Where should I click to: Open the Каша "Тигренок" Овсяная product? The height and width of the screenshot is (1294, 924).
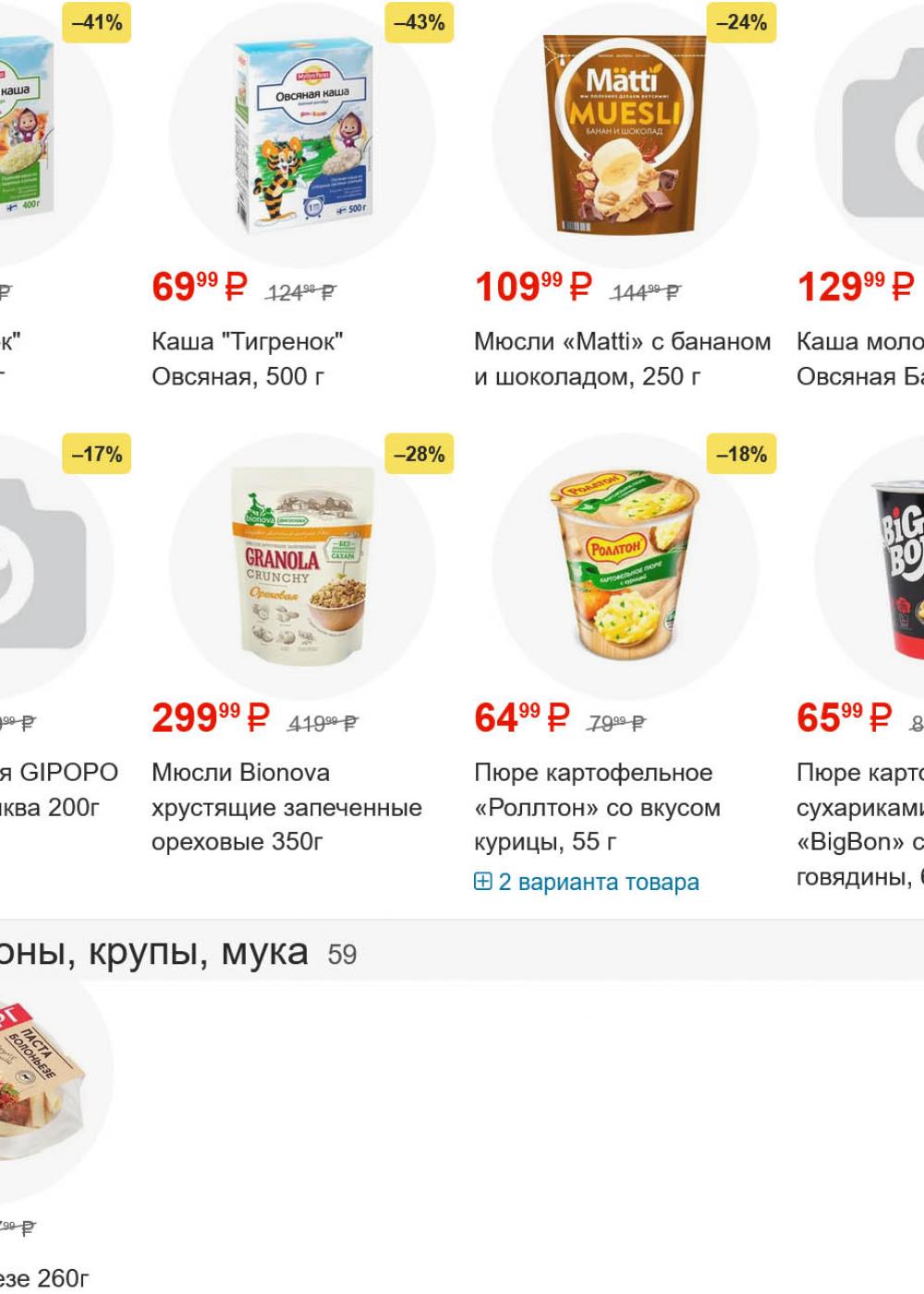247,359
